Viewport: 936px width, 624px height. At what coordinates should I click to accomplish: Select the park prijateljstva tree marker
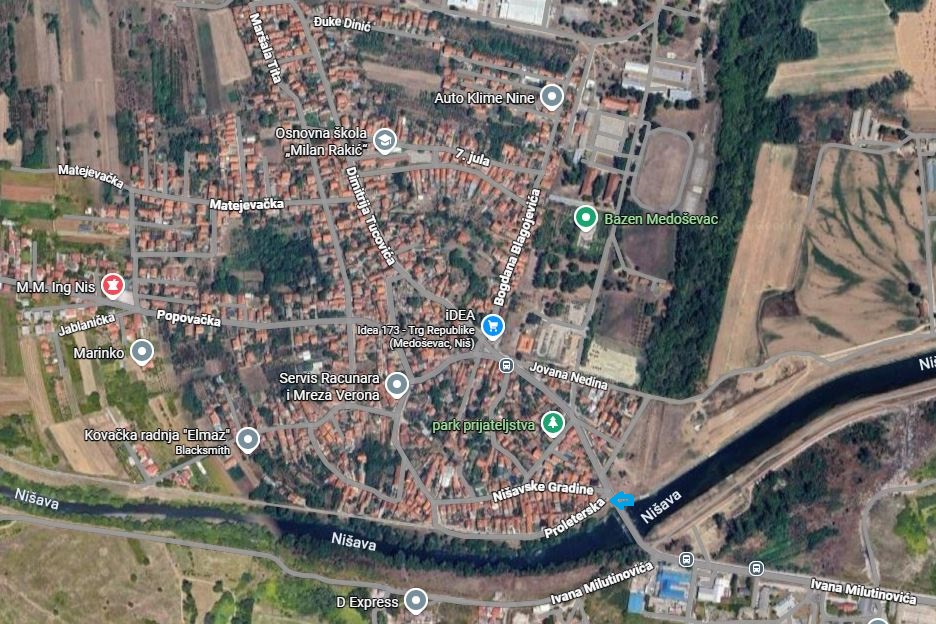[552, 424]
